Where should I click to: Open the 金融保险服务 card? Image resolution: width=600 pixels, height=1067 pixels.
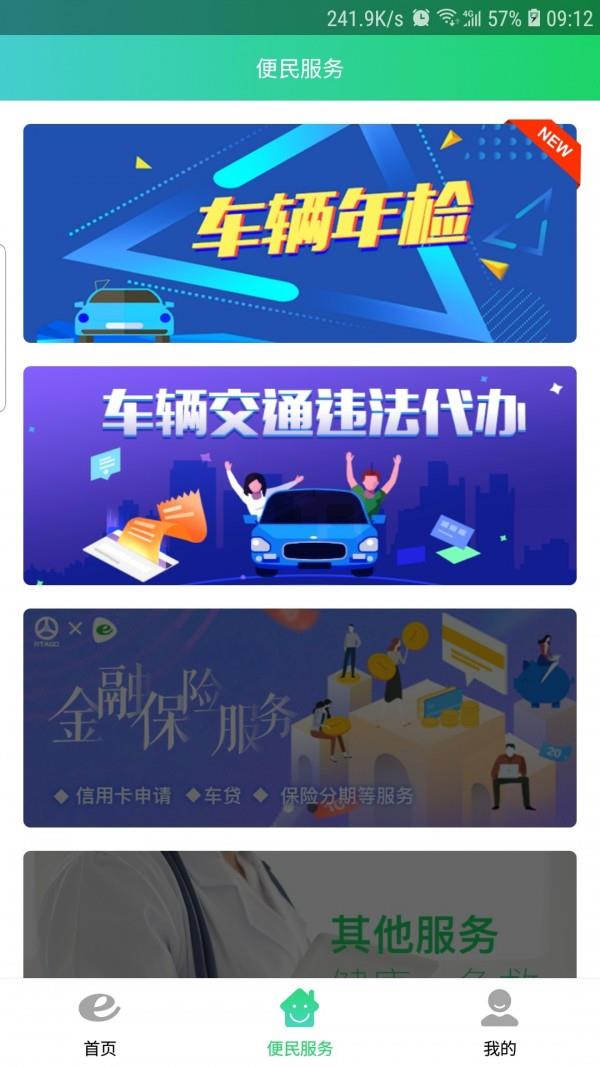tap(300, 717)
